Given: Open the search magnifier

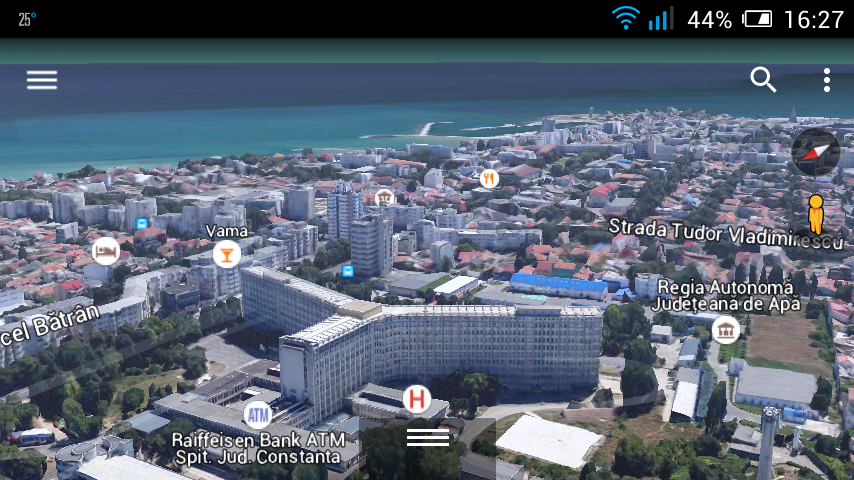Looking at the screenshot, I should tap(763, 80).
